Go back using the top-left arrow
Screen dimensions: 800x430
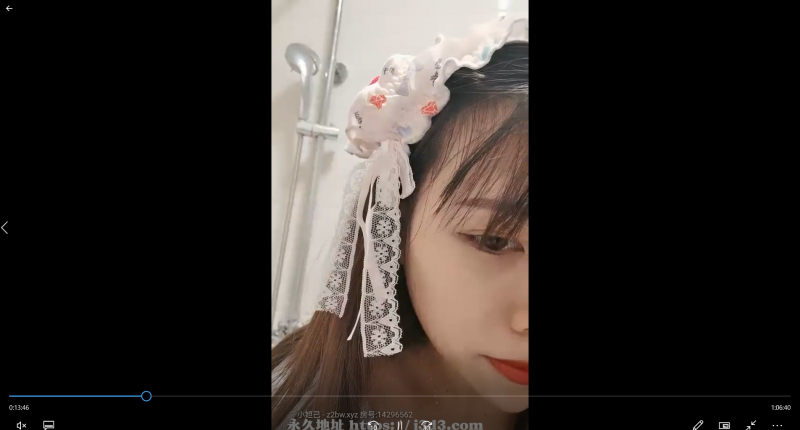pos(9,8)
